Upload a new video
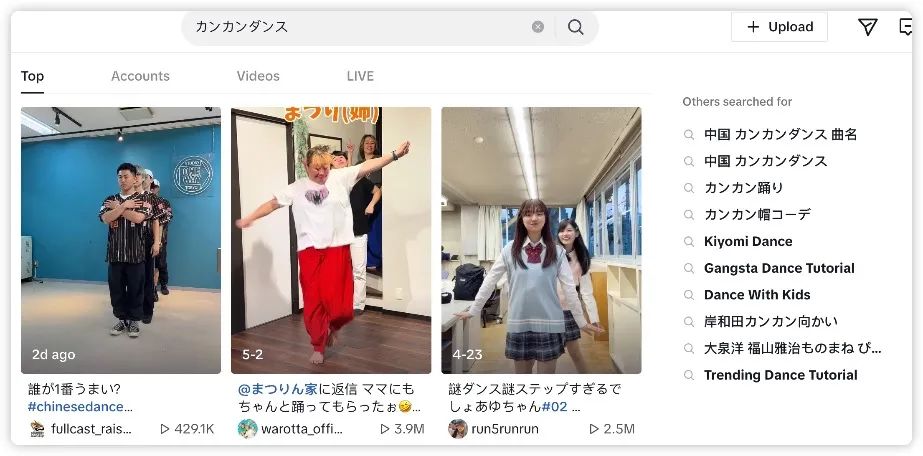The height and width of the screenshot is (456, 923). tap(779, 27)
